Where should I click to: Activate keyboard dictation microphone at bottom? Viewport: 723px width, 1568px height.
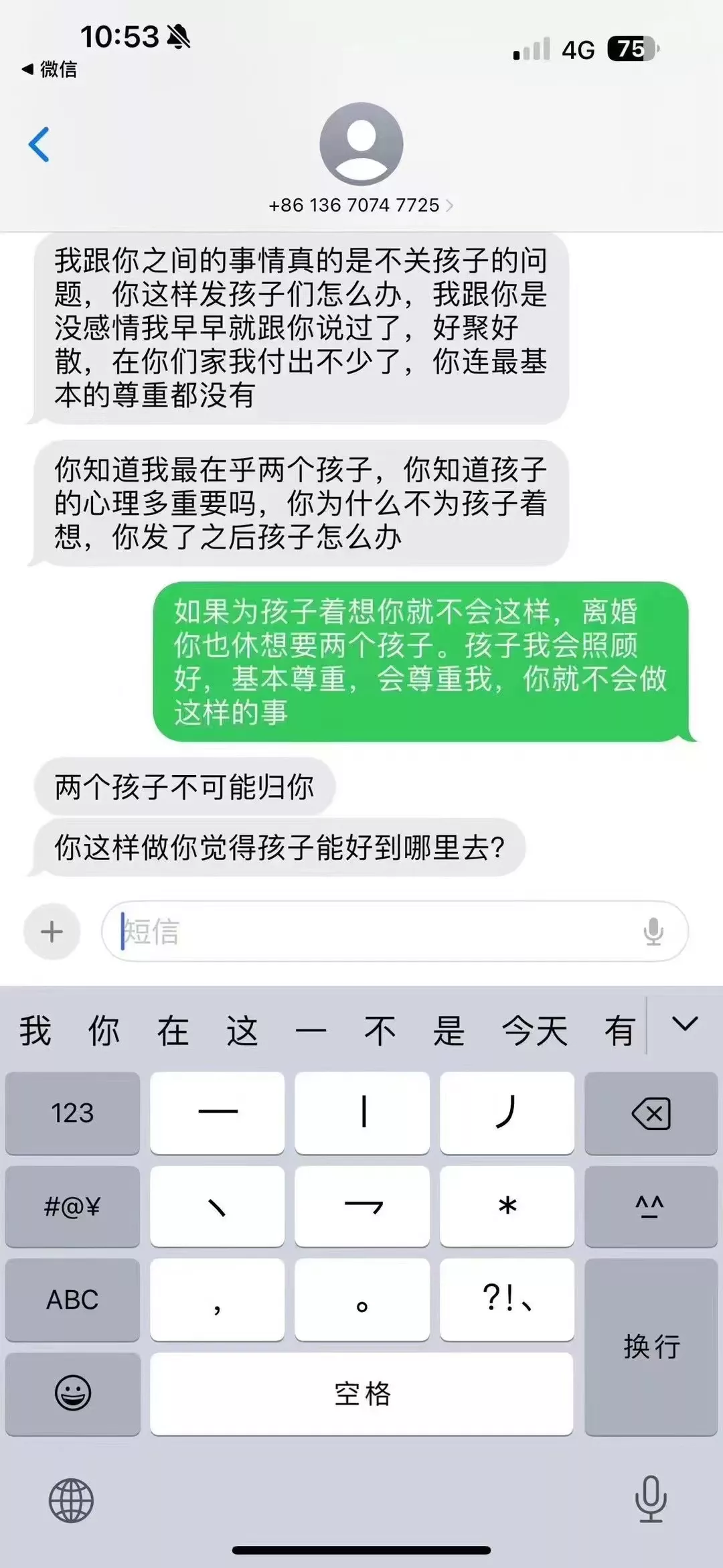[x=651, y=1500]
